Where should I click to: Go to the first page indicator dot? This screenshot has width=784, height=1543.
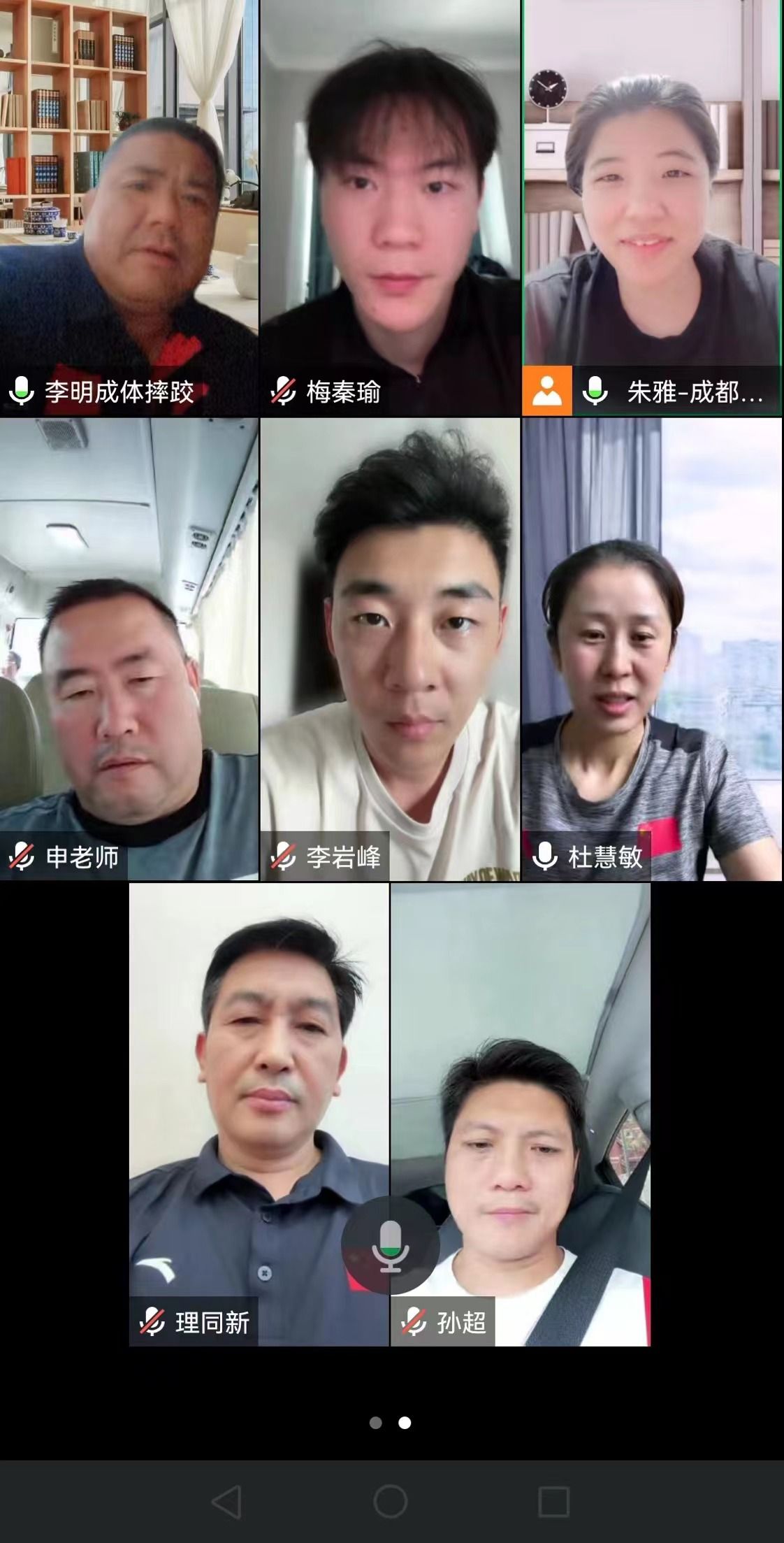[375, 1423]
